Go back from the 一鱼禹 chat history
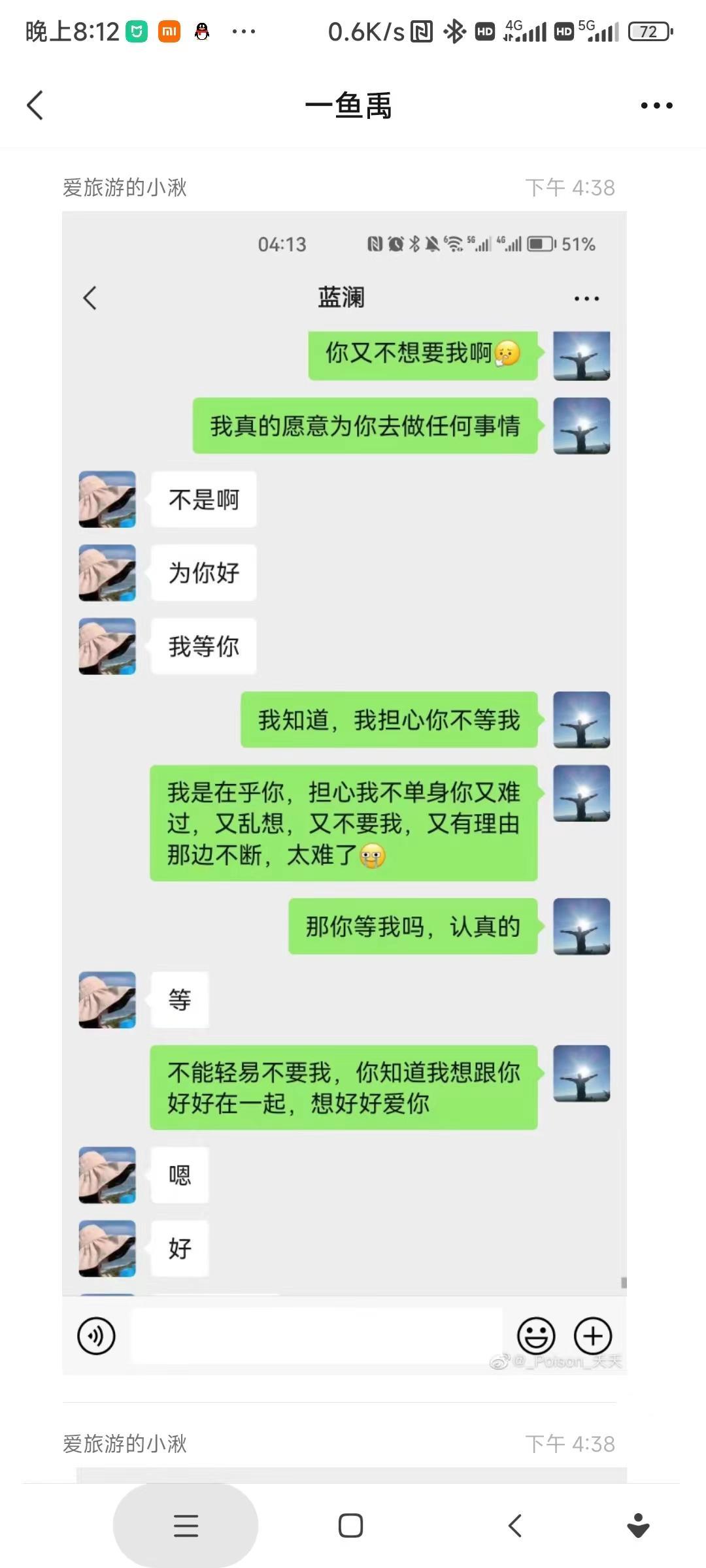 click(35, 105)
